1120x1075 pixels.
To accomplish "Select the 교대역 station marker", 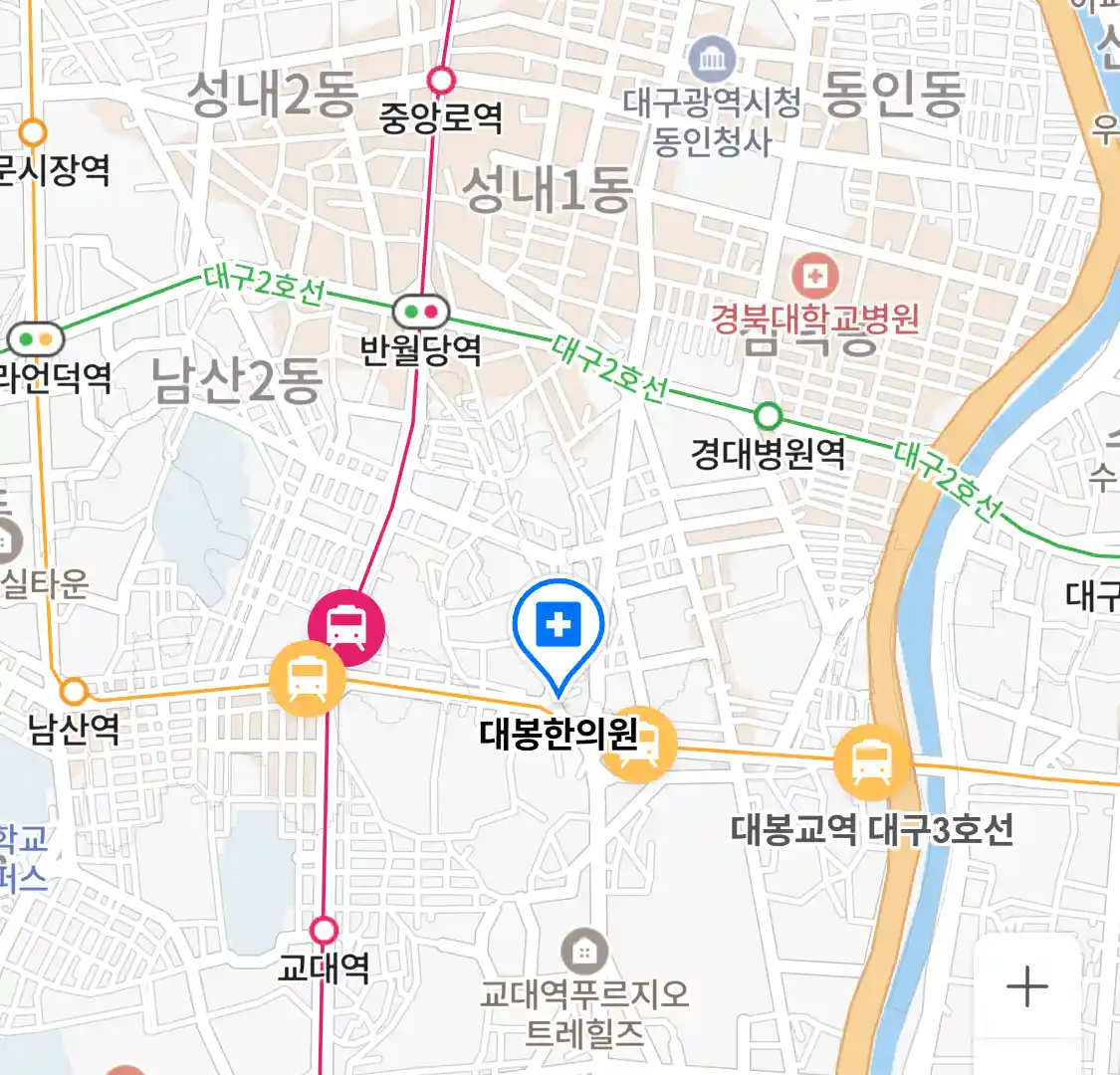I will coord(324,931).
